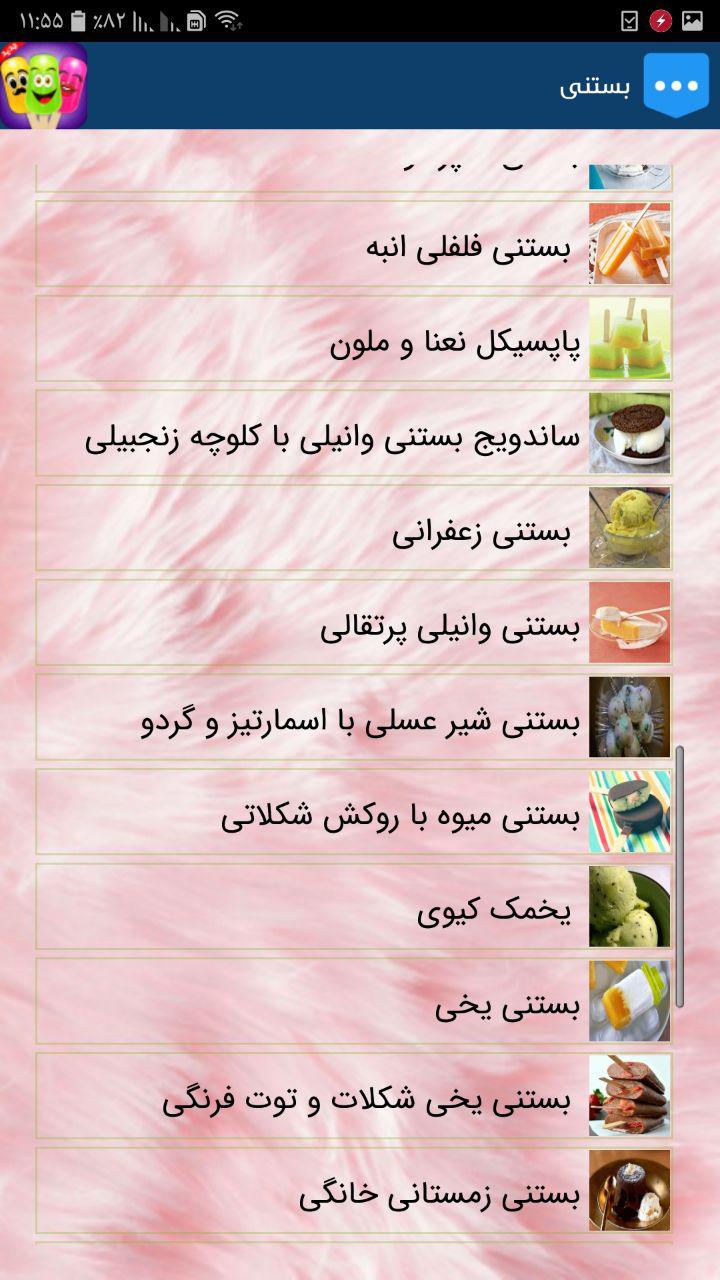View بستنی وانیلی پرتقالی recipe
The height and width of the screenshot is (1280, 720).
(x=354, y=622)
